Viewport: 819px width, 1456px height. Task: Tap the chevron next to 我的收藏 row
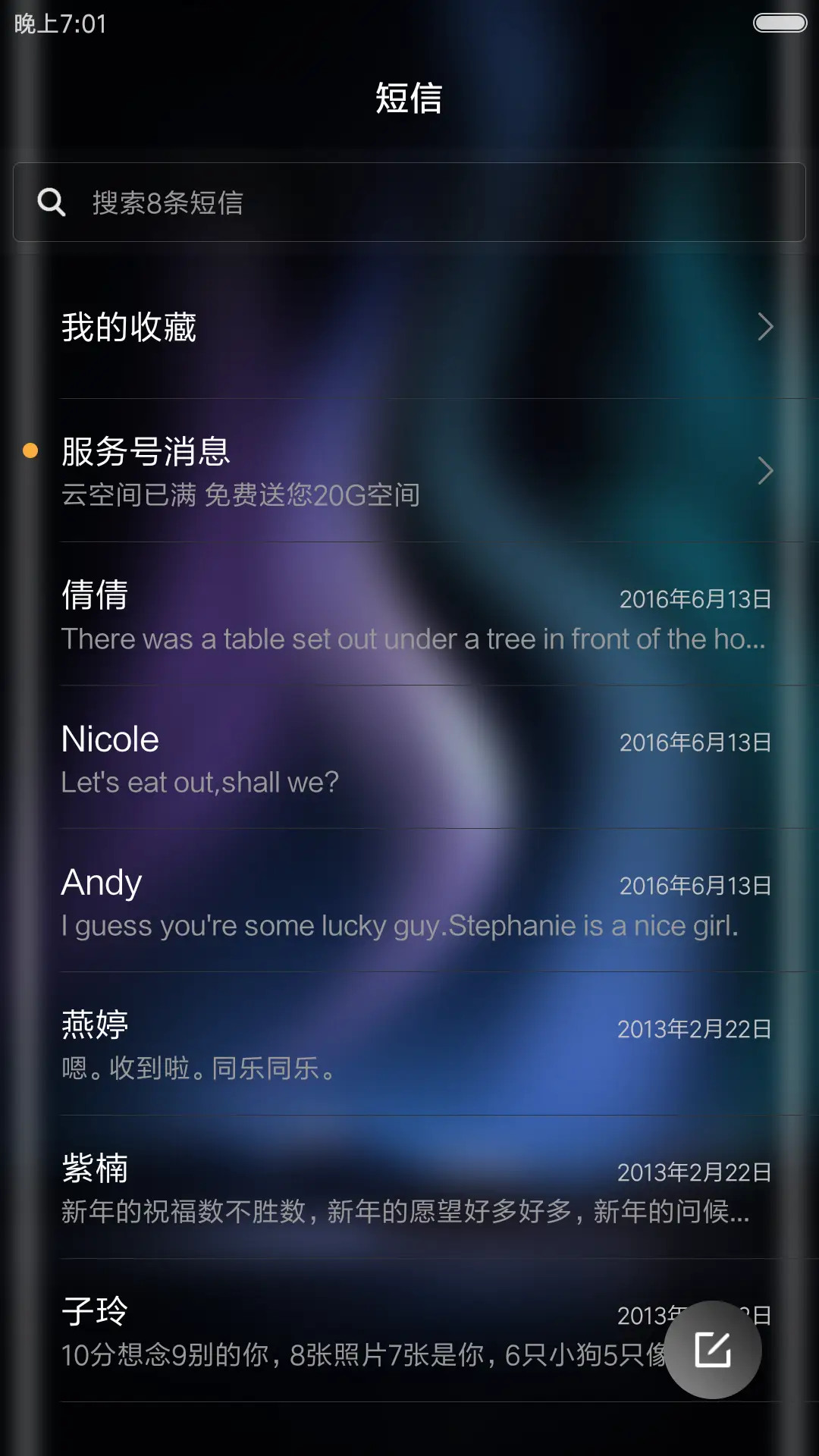click(x=766, y=328)
